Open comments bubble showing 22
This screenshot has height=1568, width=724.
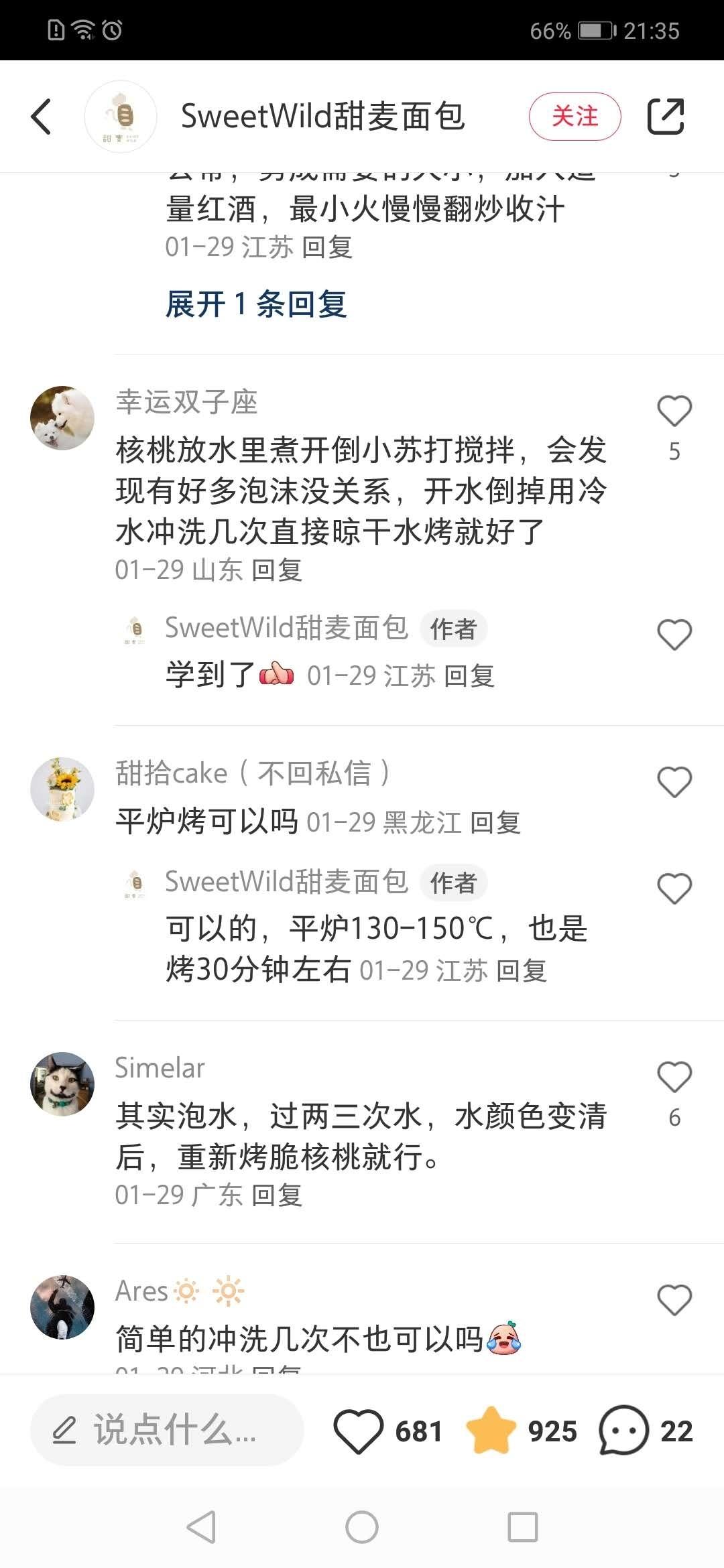[x=623, y=1430]
